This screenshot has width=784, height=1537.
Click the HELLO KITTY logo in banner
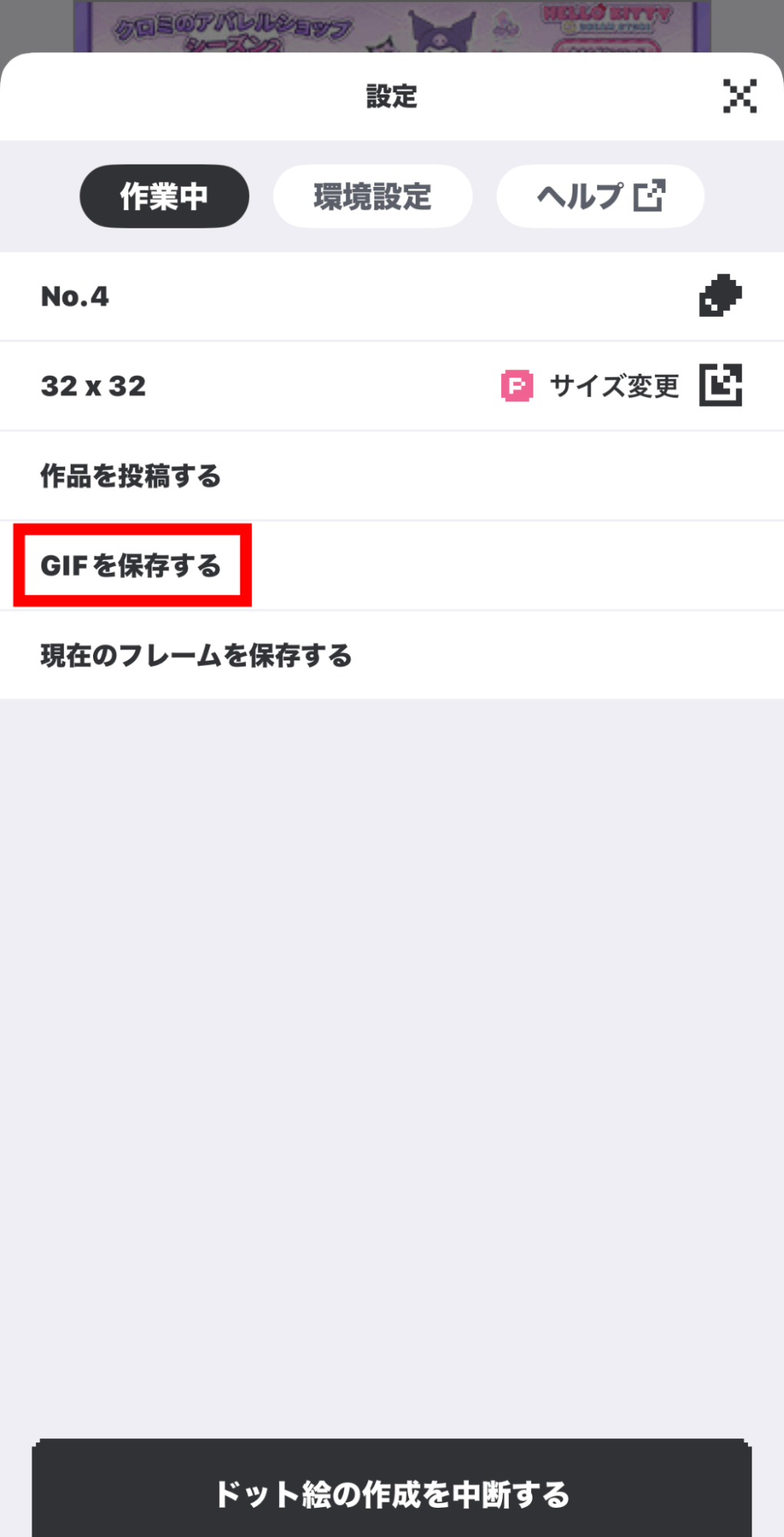pos(607,14)
